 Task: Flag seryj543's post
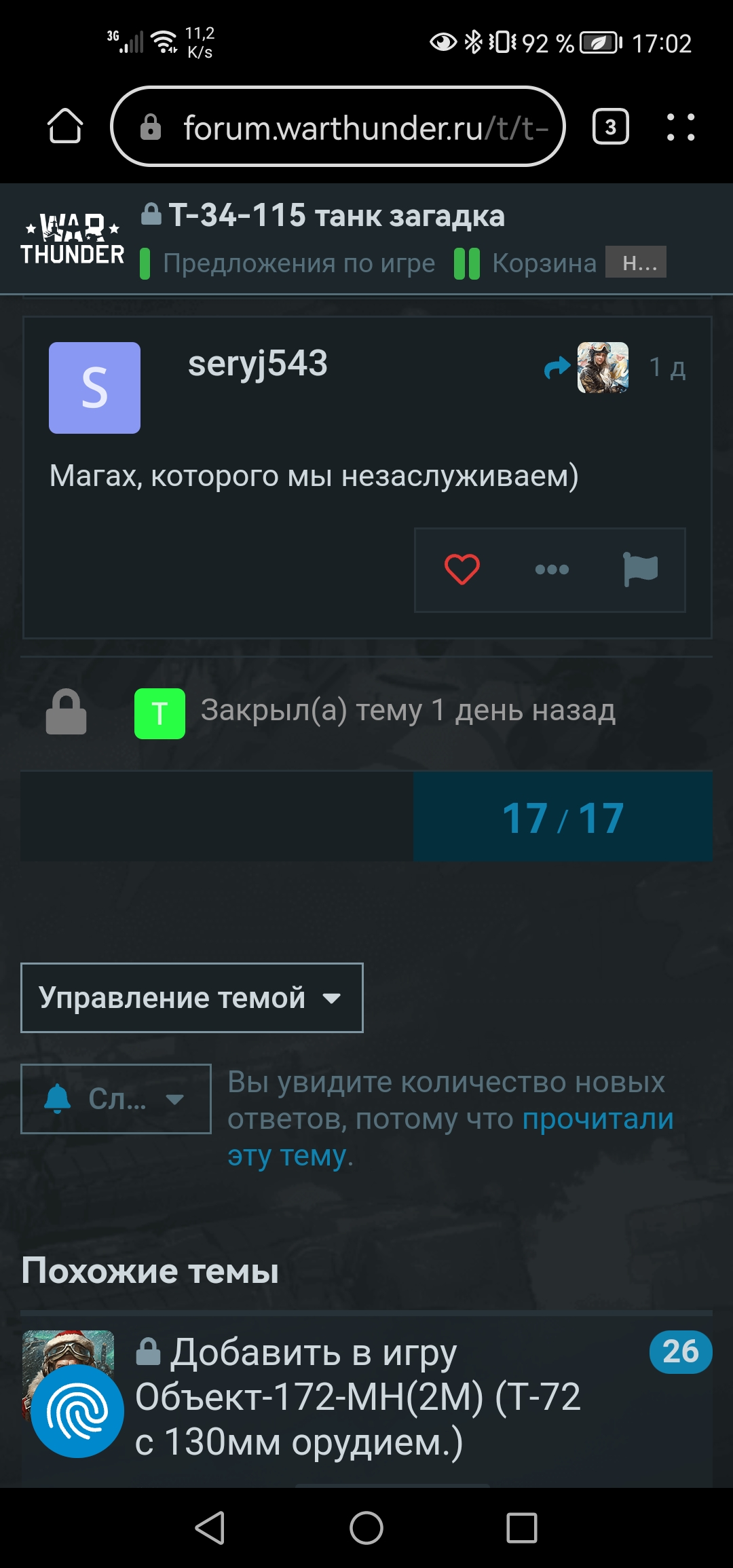640,570
